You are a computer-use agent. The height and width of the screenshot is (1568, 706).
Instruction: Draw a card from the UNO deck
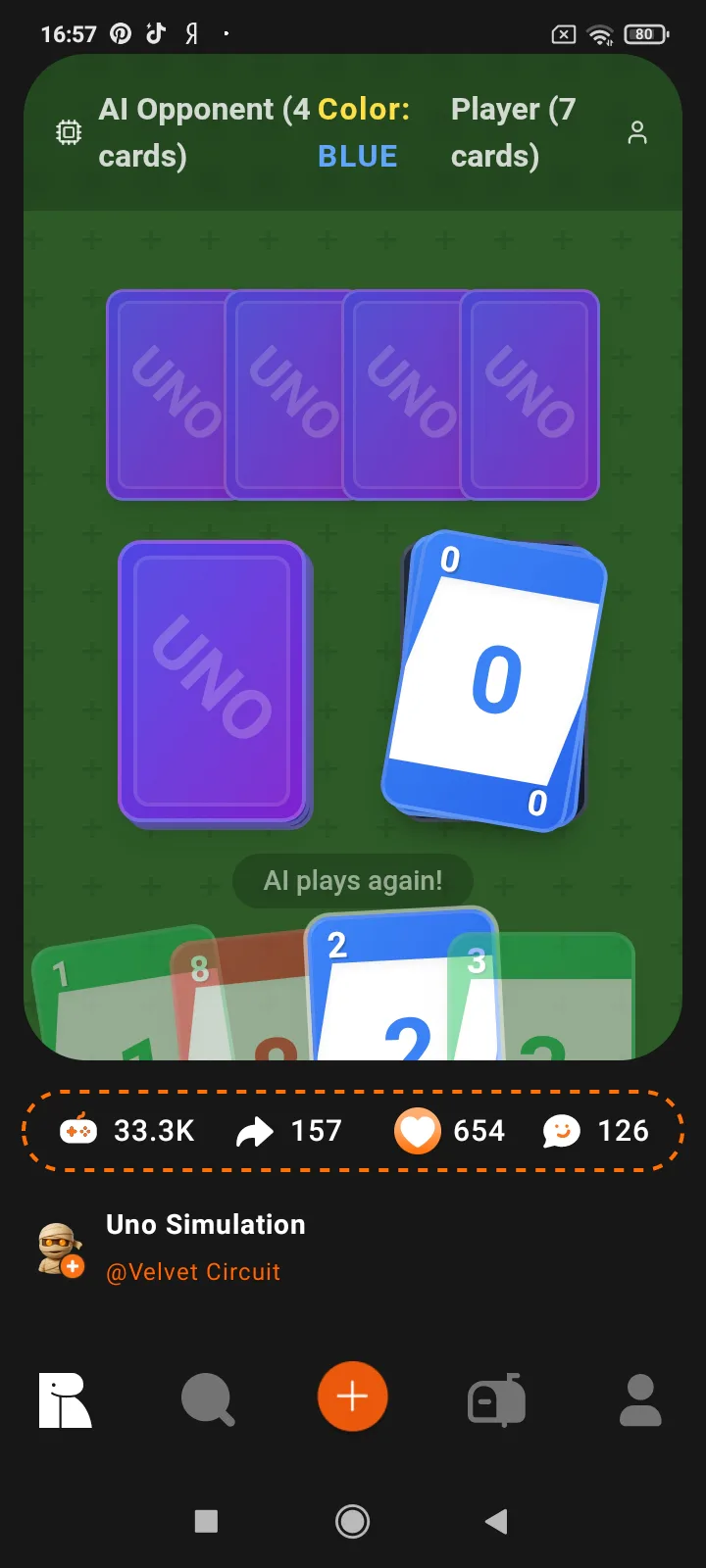click(x=214, y=683)
